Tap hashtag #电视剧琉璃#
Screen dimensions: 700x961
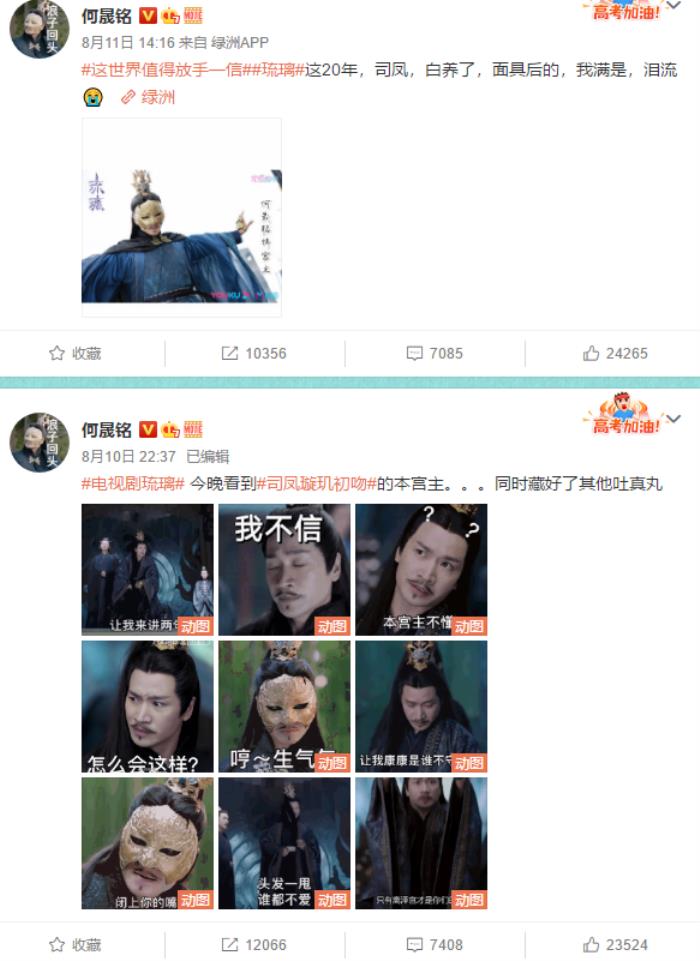(133, 483)
